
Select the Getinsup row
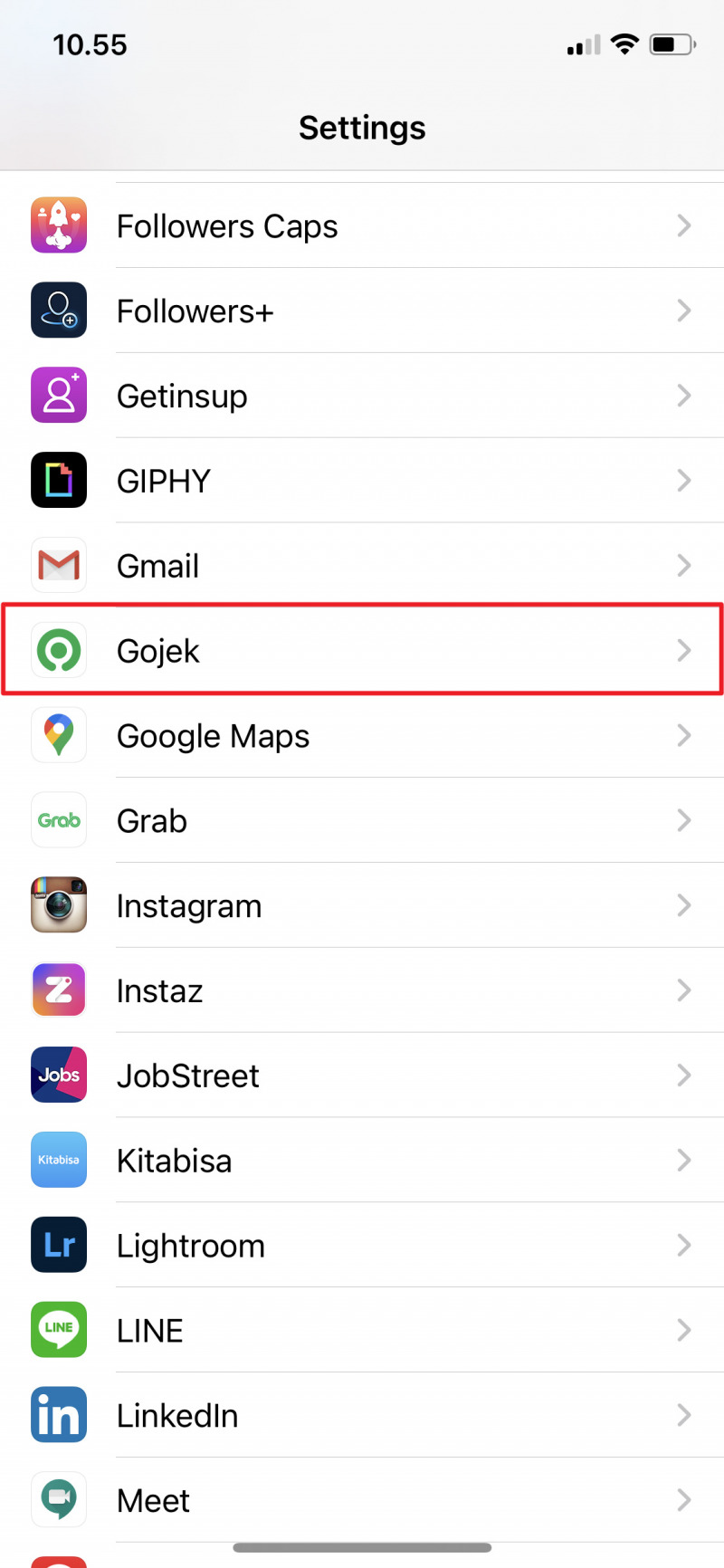point(362,396)
